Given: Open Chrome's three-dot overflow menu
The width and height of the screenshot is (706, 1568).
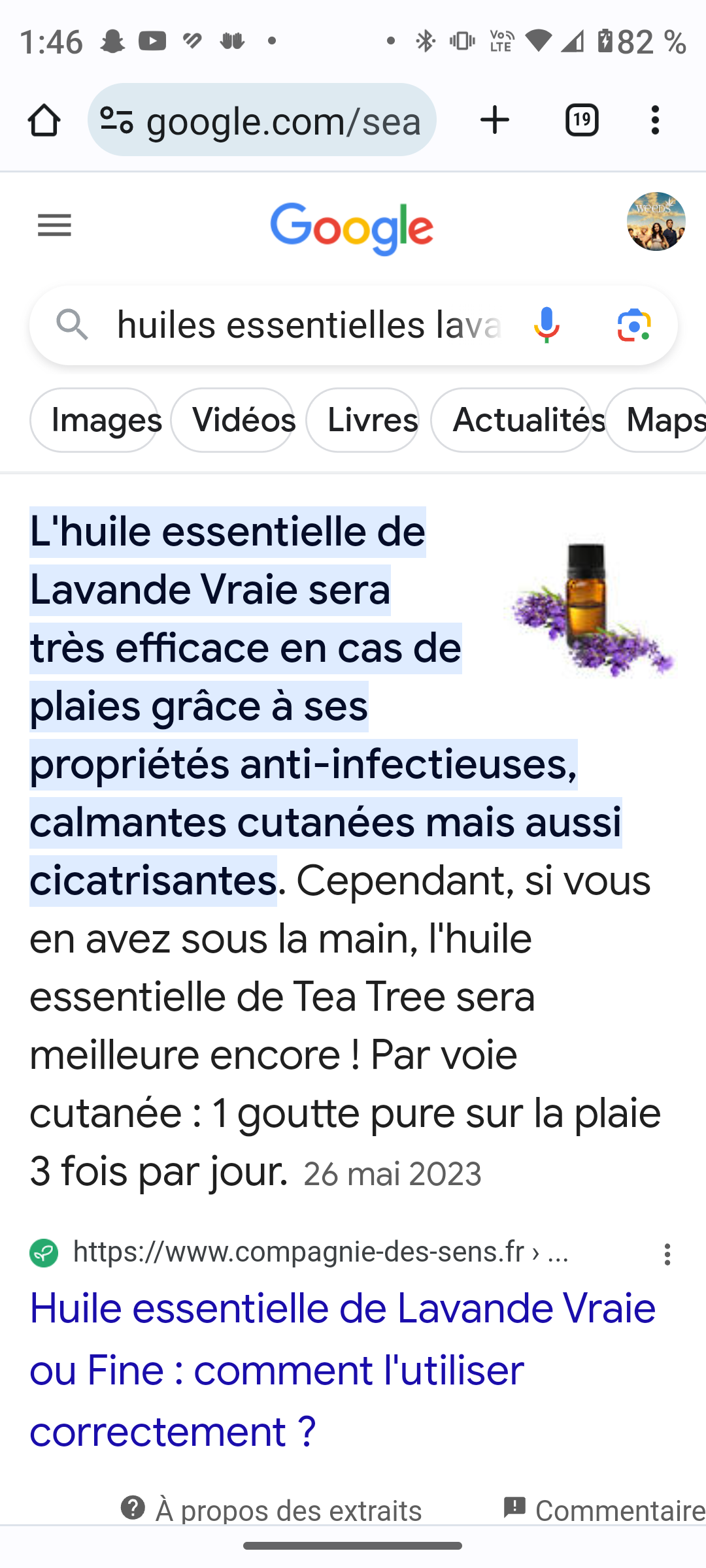Looking at the screenshot, I should (655, 121).
